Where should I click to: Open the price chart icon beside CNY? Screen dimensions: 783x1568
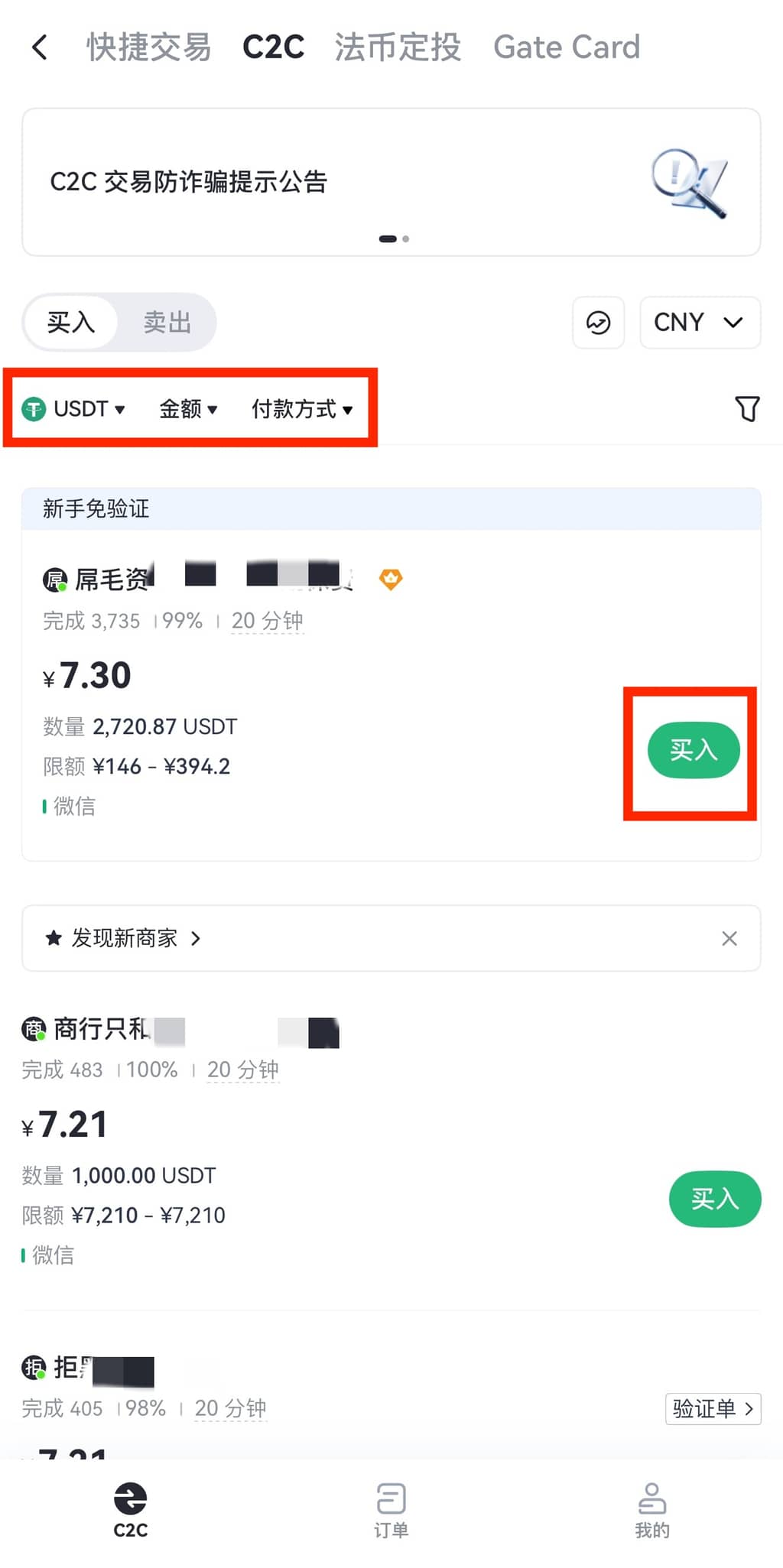(x=598, y=323)
